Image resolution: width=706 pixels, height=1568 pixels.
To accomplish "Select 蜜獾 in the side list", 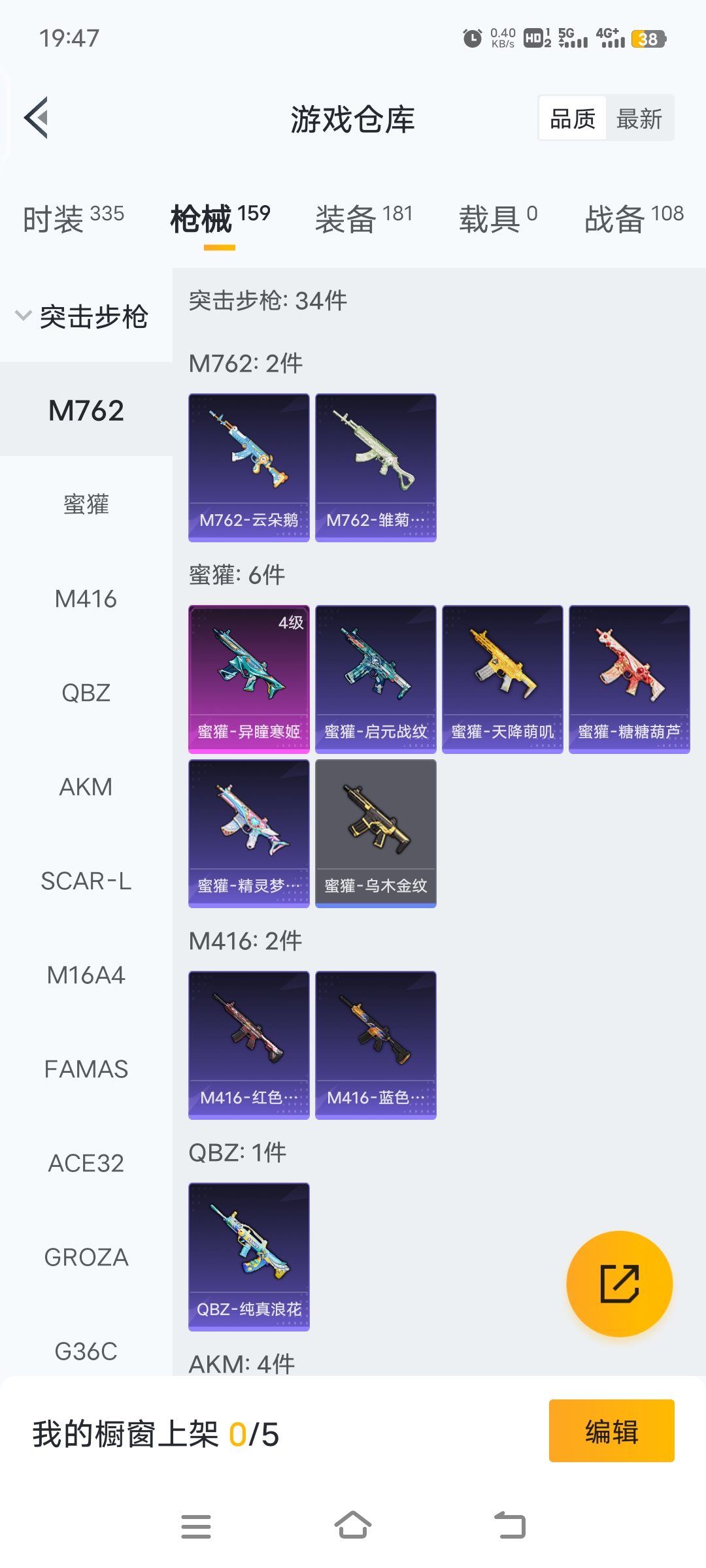I will click(x=86, y=505).
